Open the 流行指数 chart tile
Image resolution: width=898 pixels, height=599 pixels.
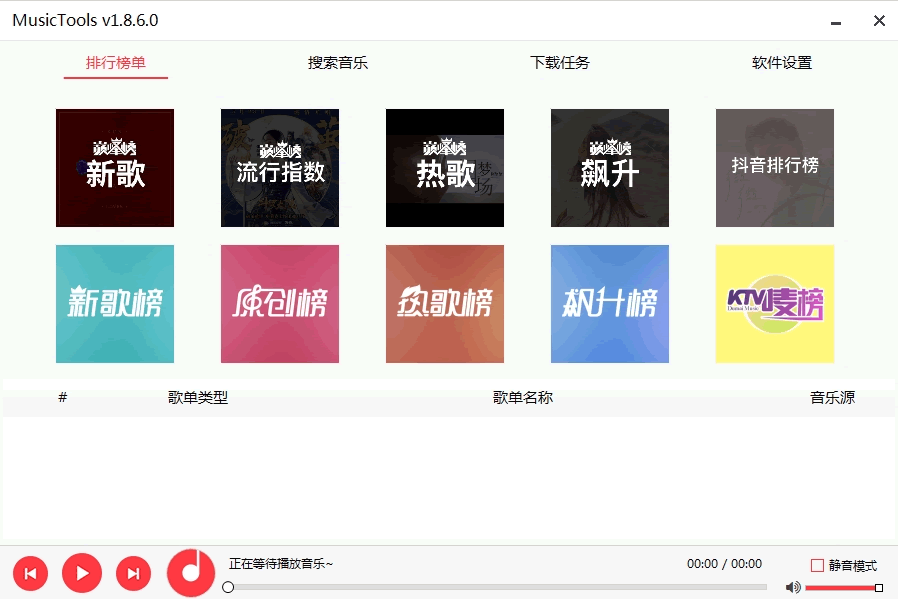(280, 168)
